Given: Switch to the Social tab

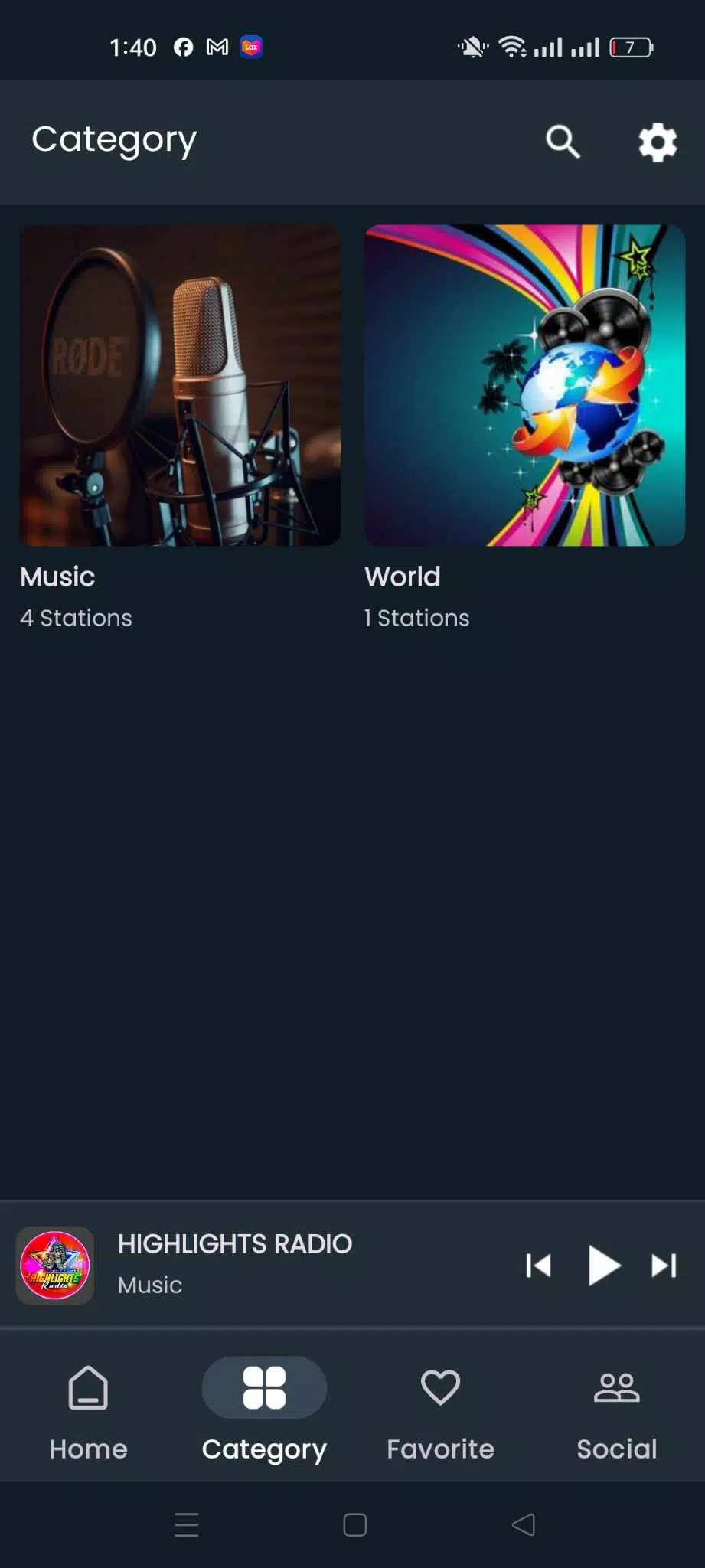Looking at the screenshot, I should pos(616,1410).
